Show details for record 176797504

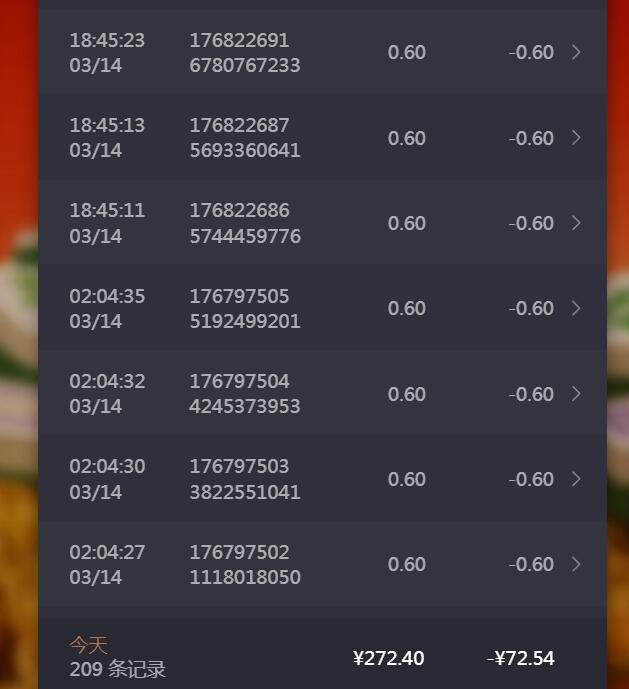[x=322, y=394]
